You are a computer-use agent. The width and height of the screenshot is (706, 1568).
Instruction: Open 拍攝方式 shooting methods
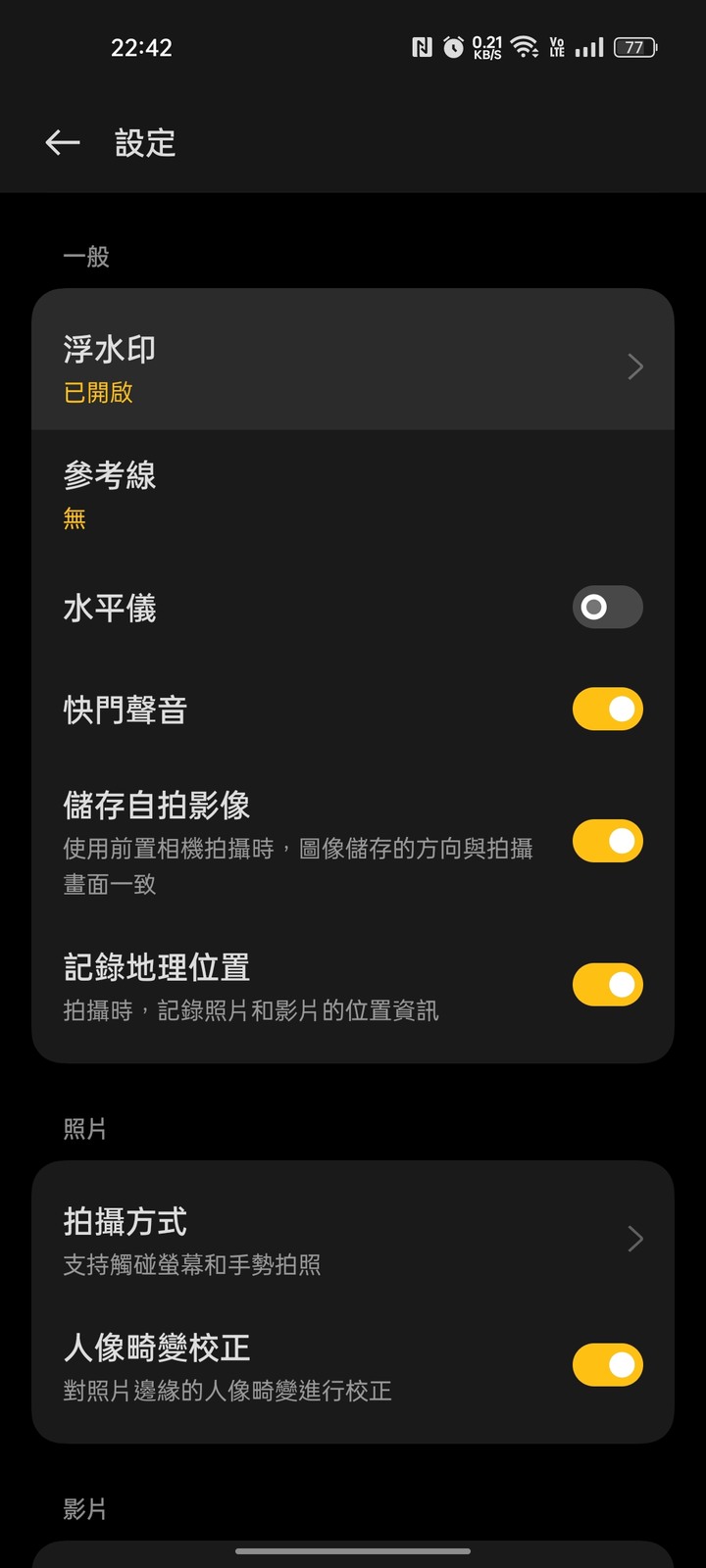click(353, 1240)
